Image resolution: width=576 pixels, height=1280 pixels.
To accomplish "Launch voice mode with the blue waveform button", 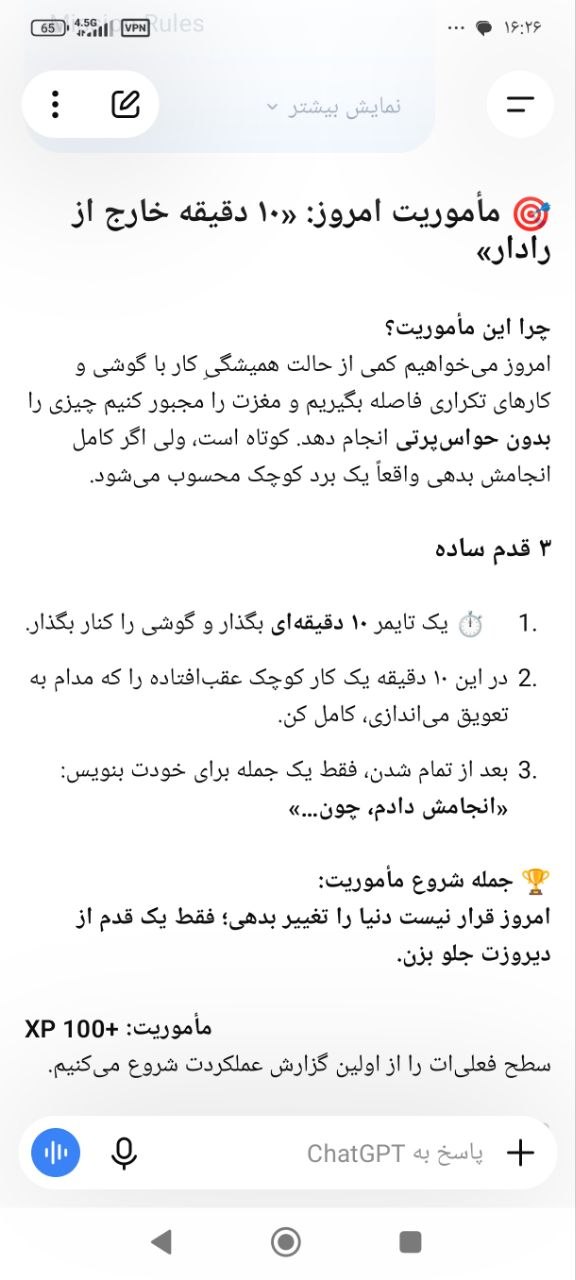I will 56,1153.
